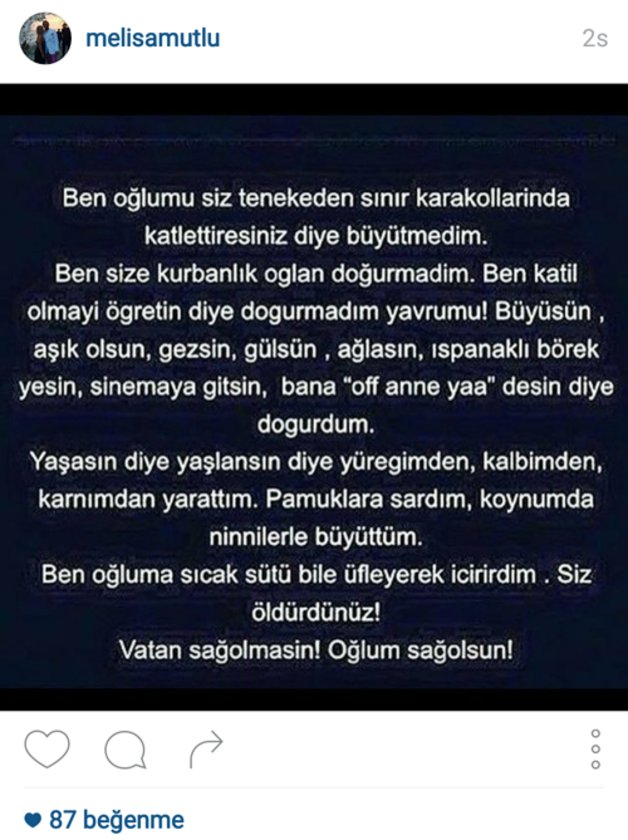628x840 pixels.
Task: Open the melisamutlu username link
Action: pos(153,39)
